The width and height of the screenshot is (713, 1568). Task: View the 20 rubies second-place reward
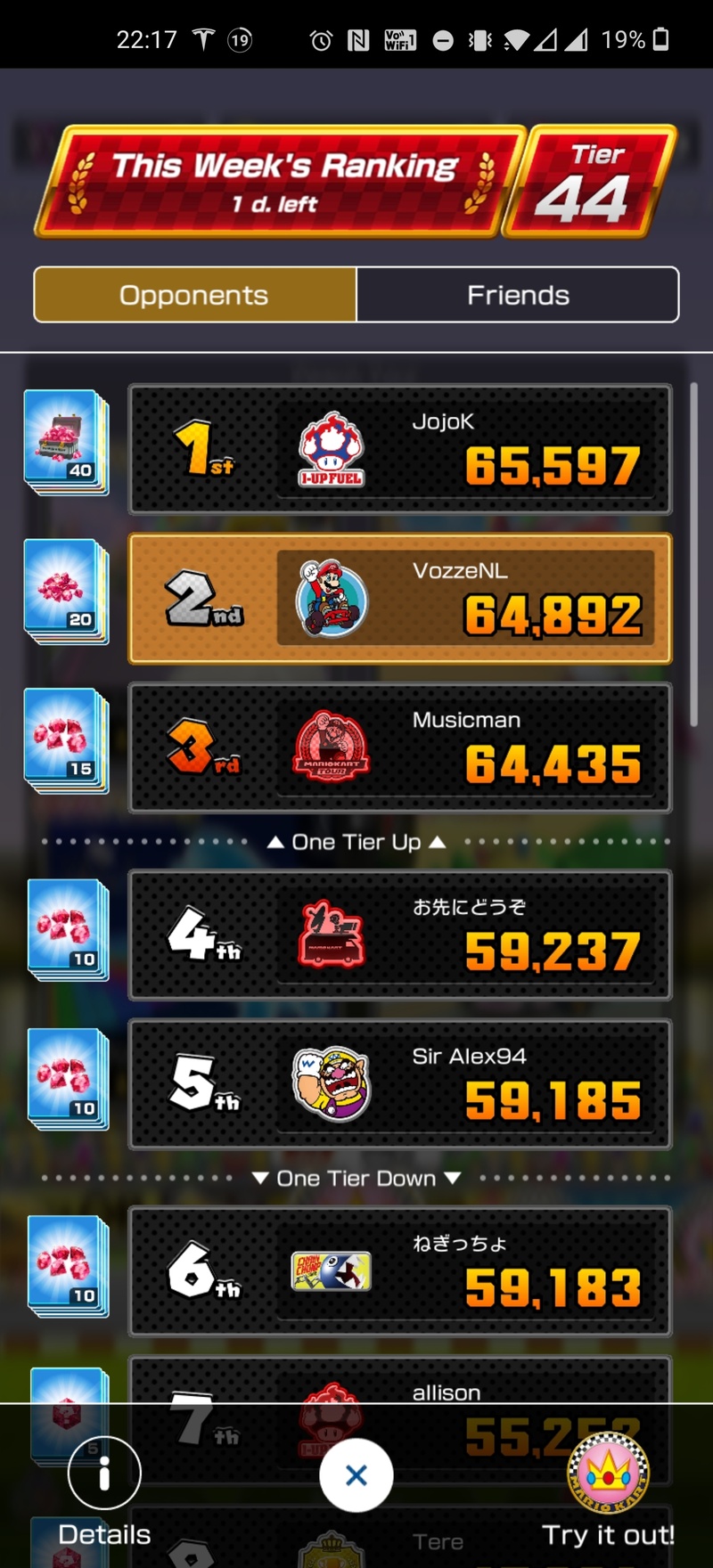pos(66,591)
